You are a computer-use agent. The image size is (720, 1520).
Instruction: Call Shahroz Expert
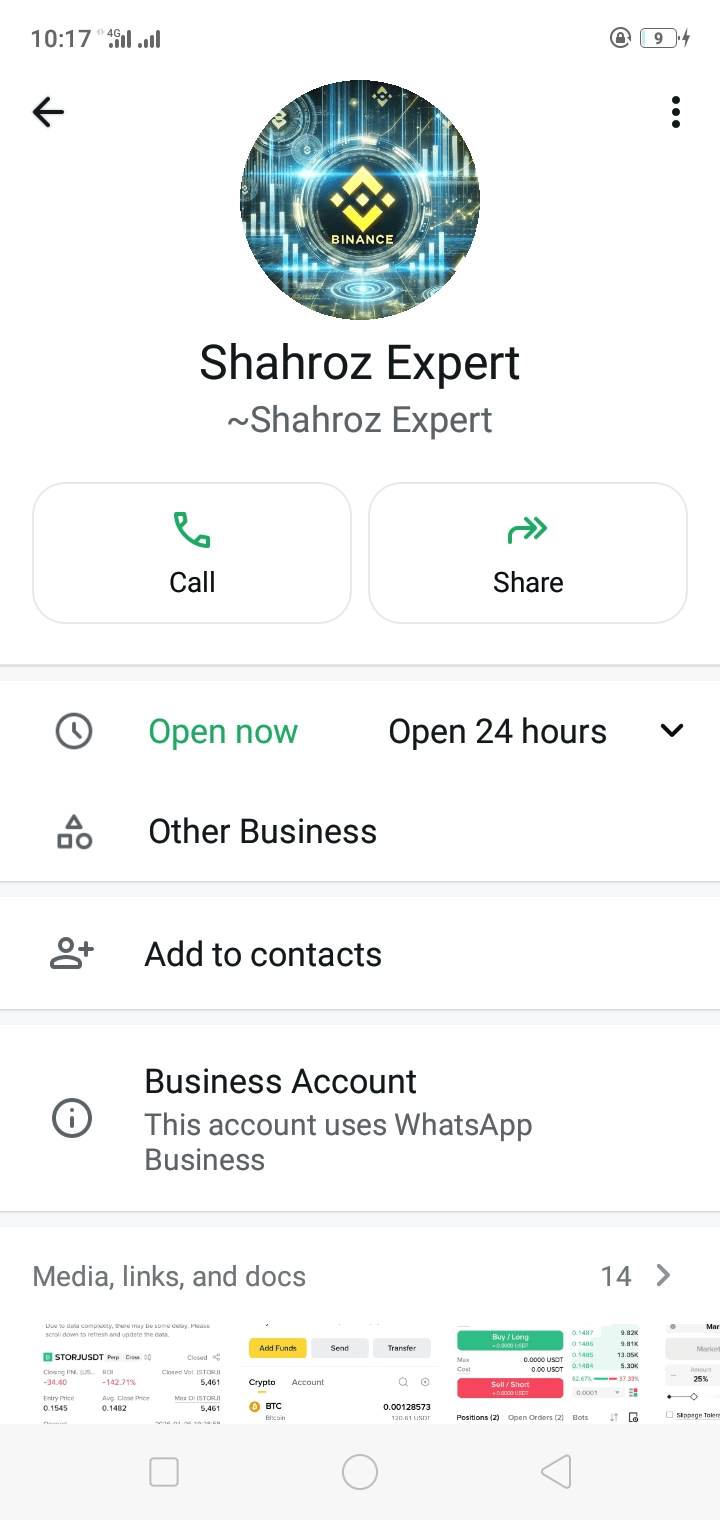click(192, 553)
